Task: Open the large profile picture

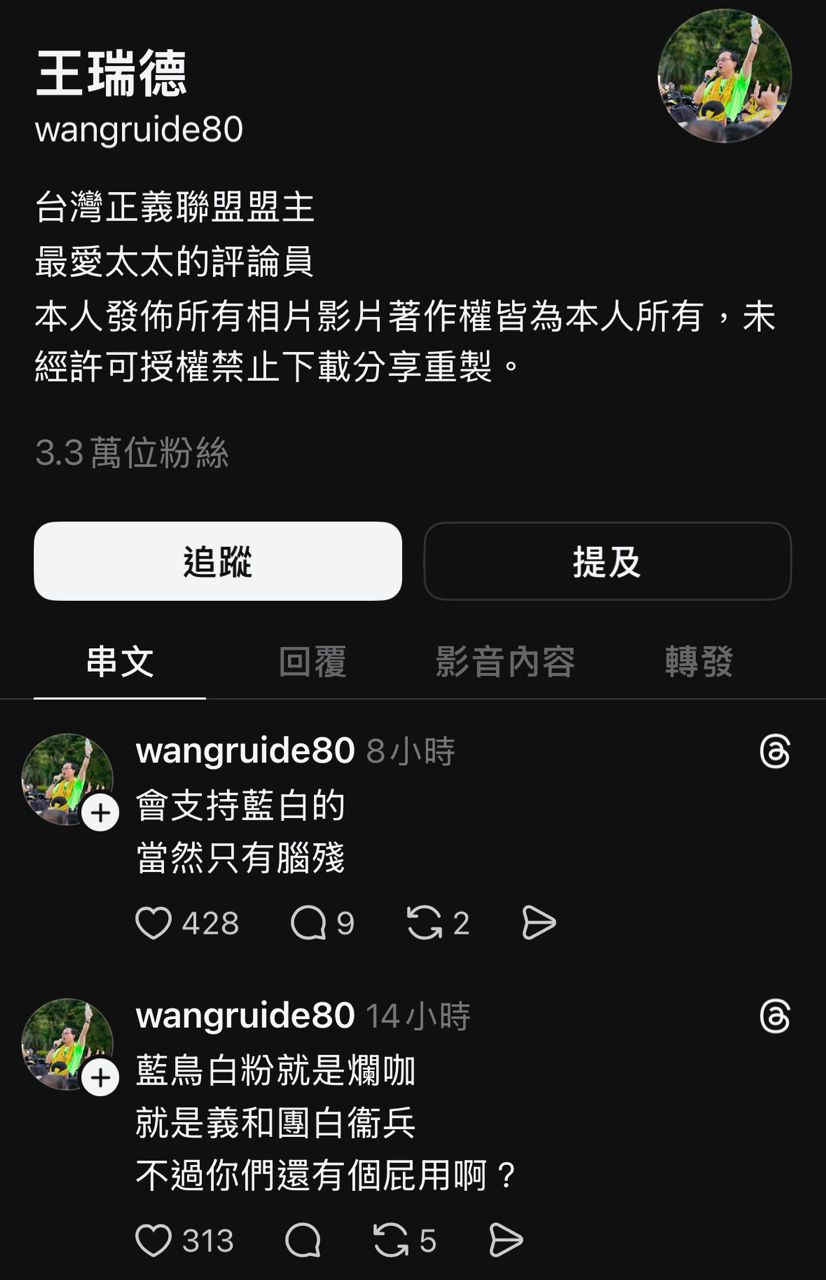Action: tap(724, 76)
